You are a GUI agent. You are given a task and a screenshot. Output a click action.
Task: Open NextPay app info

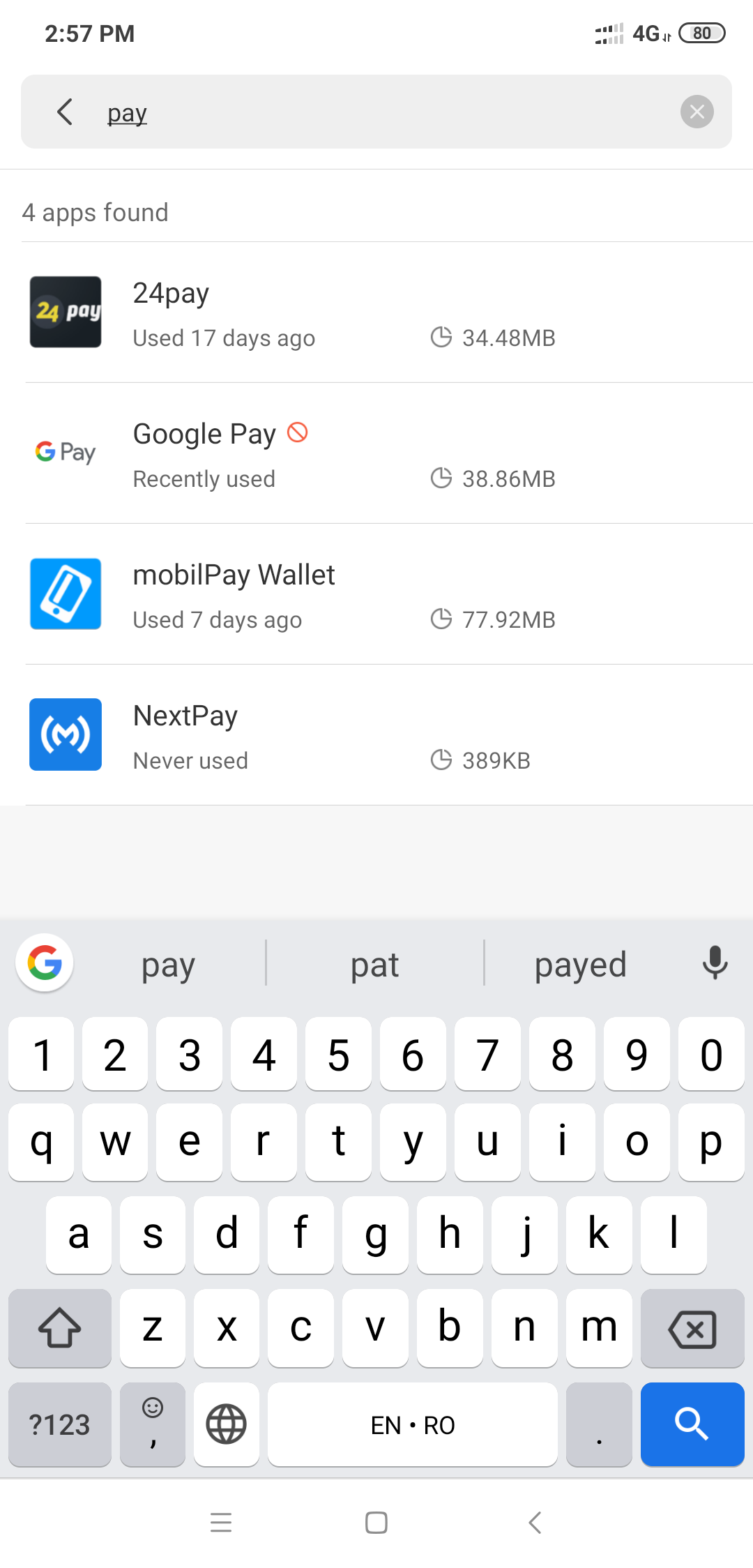point(376,735)
